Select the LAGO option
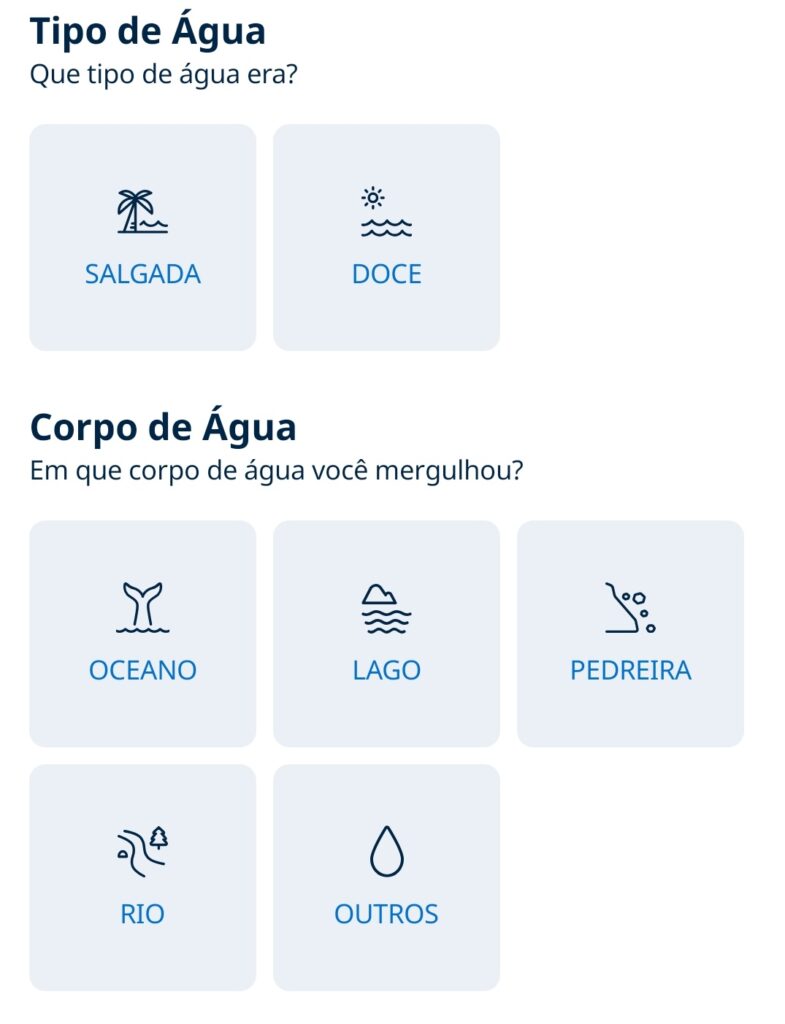 [386, 633]
